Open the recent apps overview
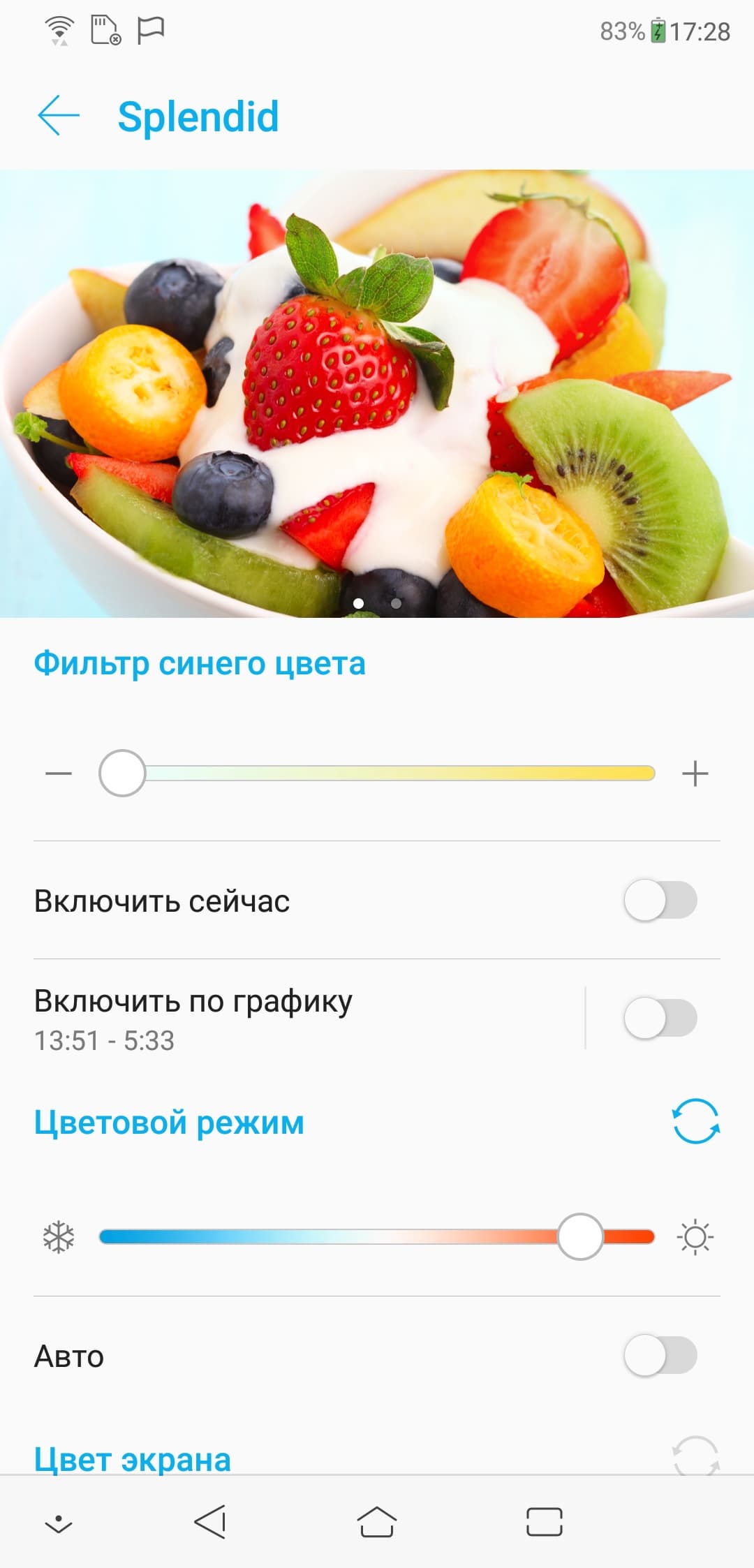 point(544,1522)
